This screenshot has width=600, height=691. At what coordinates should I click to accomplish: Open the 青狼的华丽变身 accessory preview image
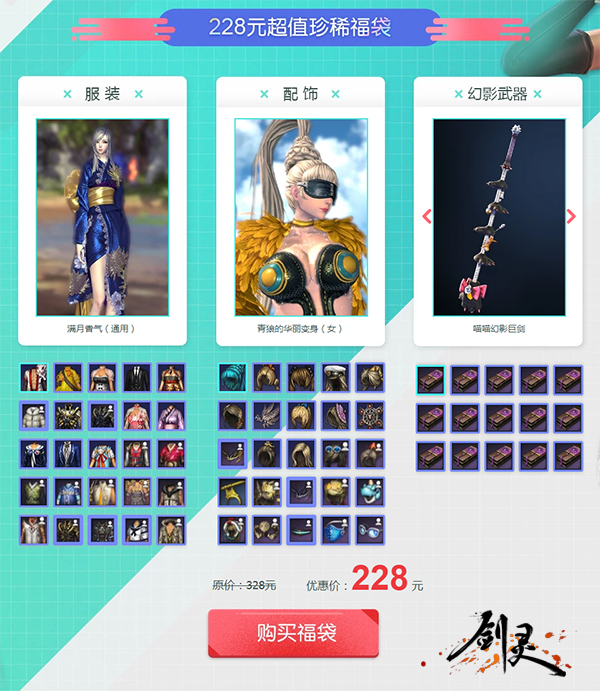pyautogui.click(x=301, y=218)
